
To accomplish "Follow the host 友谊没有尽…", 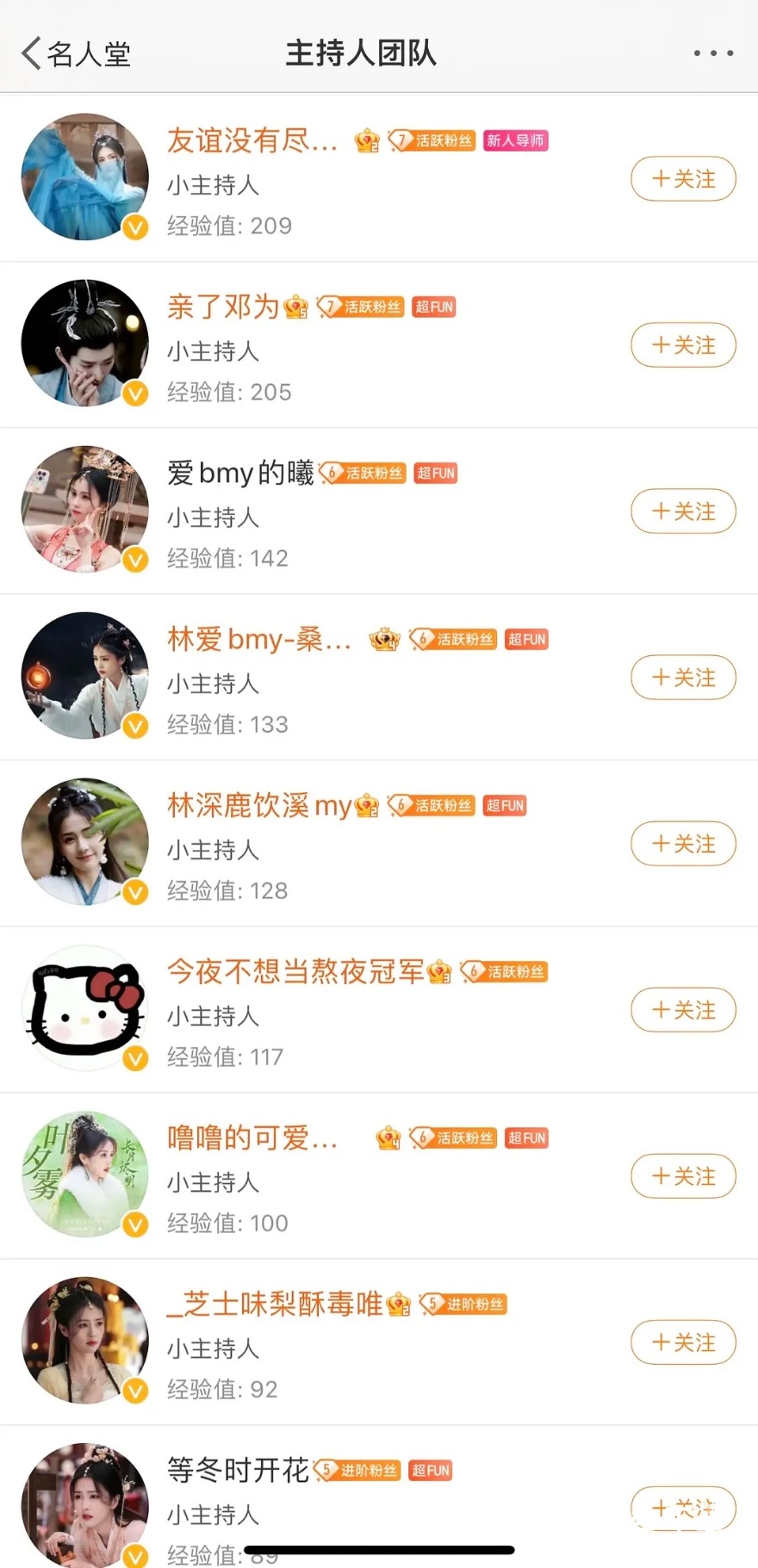I will (683, 179).
